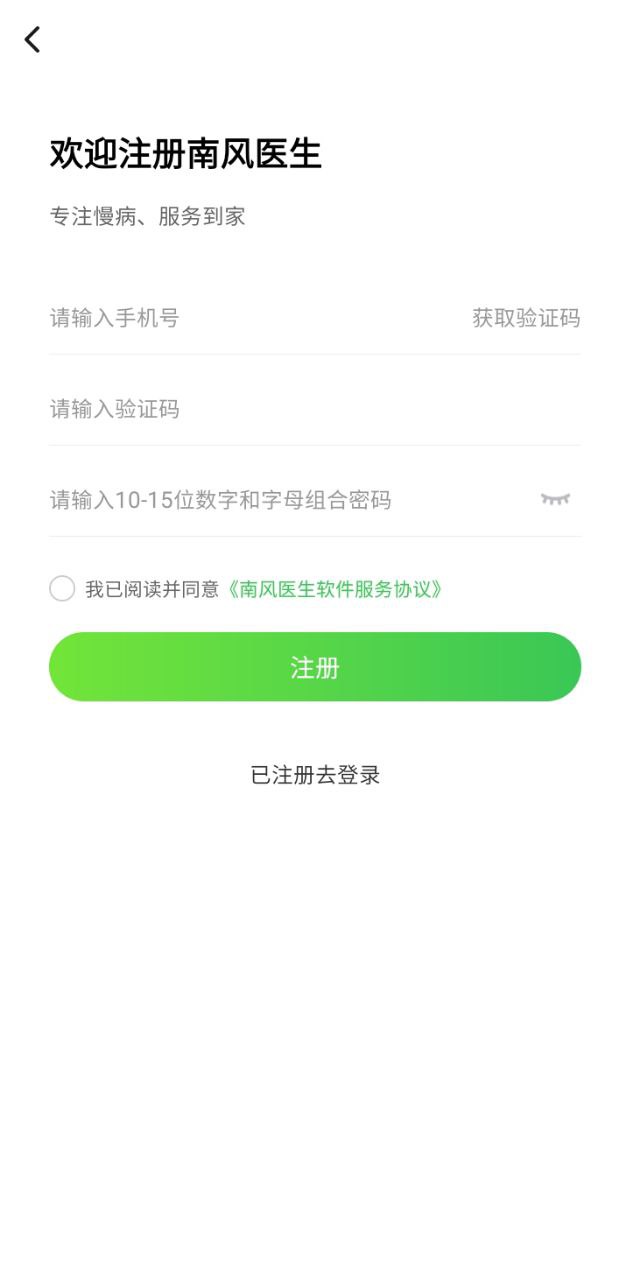The image size is (630, 1280).
Task: Request a code via 获取验证码
Action: (x=526, y=318)
